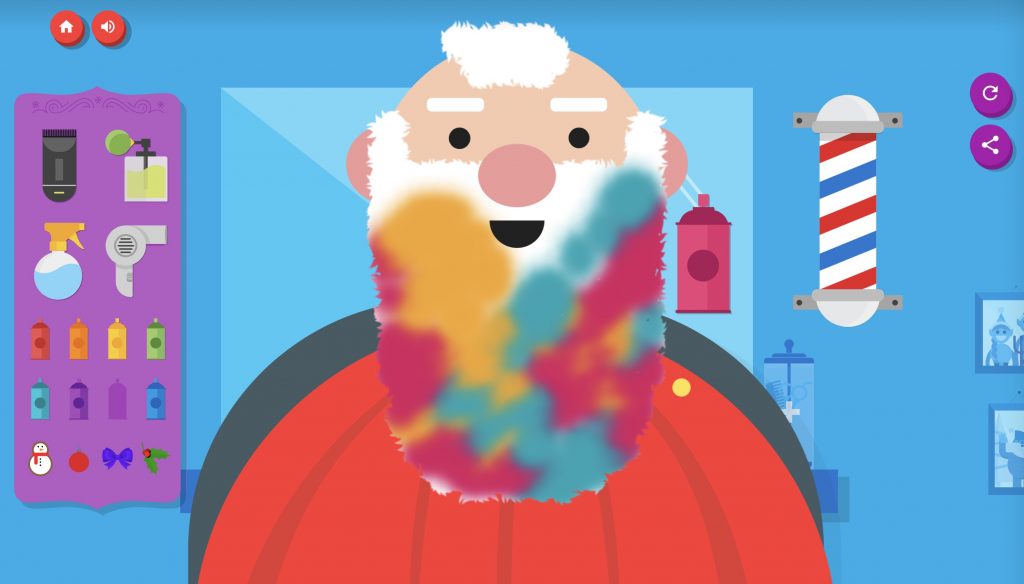The image size is (1024, 584).
Task: Choose the orange spray paint can
Action: tap(79, 340)
